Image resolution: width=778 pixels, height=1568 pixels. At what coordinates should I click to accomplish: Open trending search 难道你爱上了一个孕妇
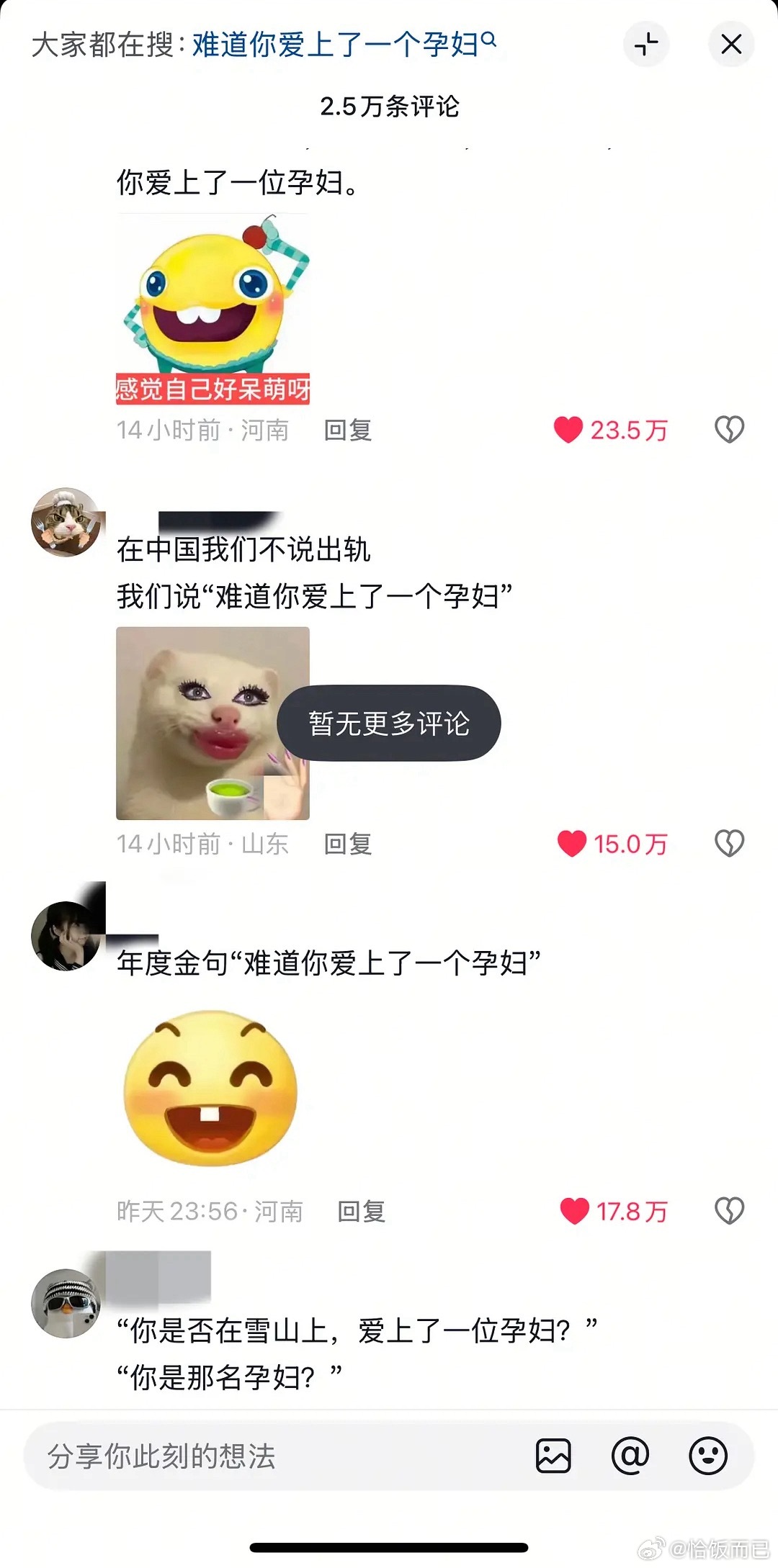pyautogui.click(x=335, y=43)
